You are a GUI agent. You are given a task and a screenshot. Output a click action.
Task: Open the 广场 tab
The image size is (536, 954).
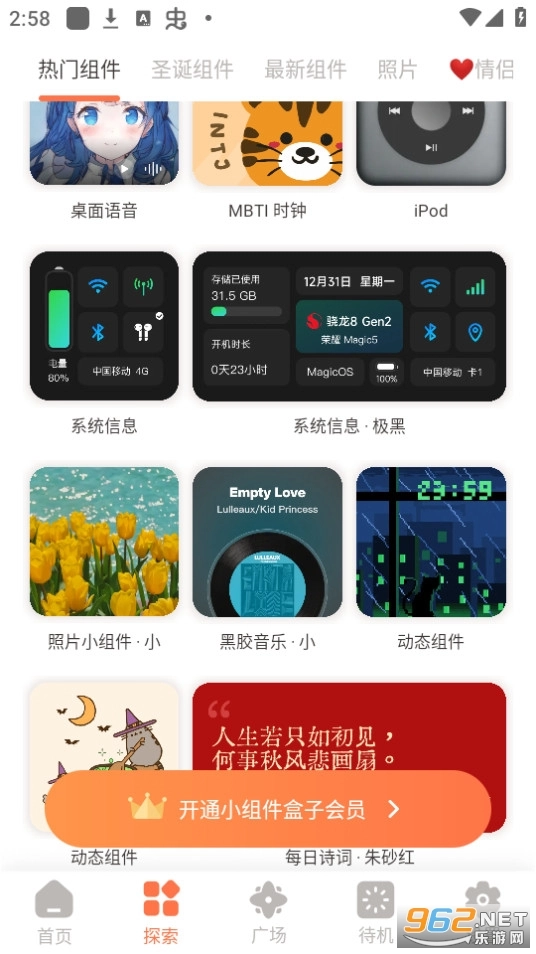(268, 912)
